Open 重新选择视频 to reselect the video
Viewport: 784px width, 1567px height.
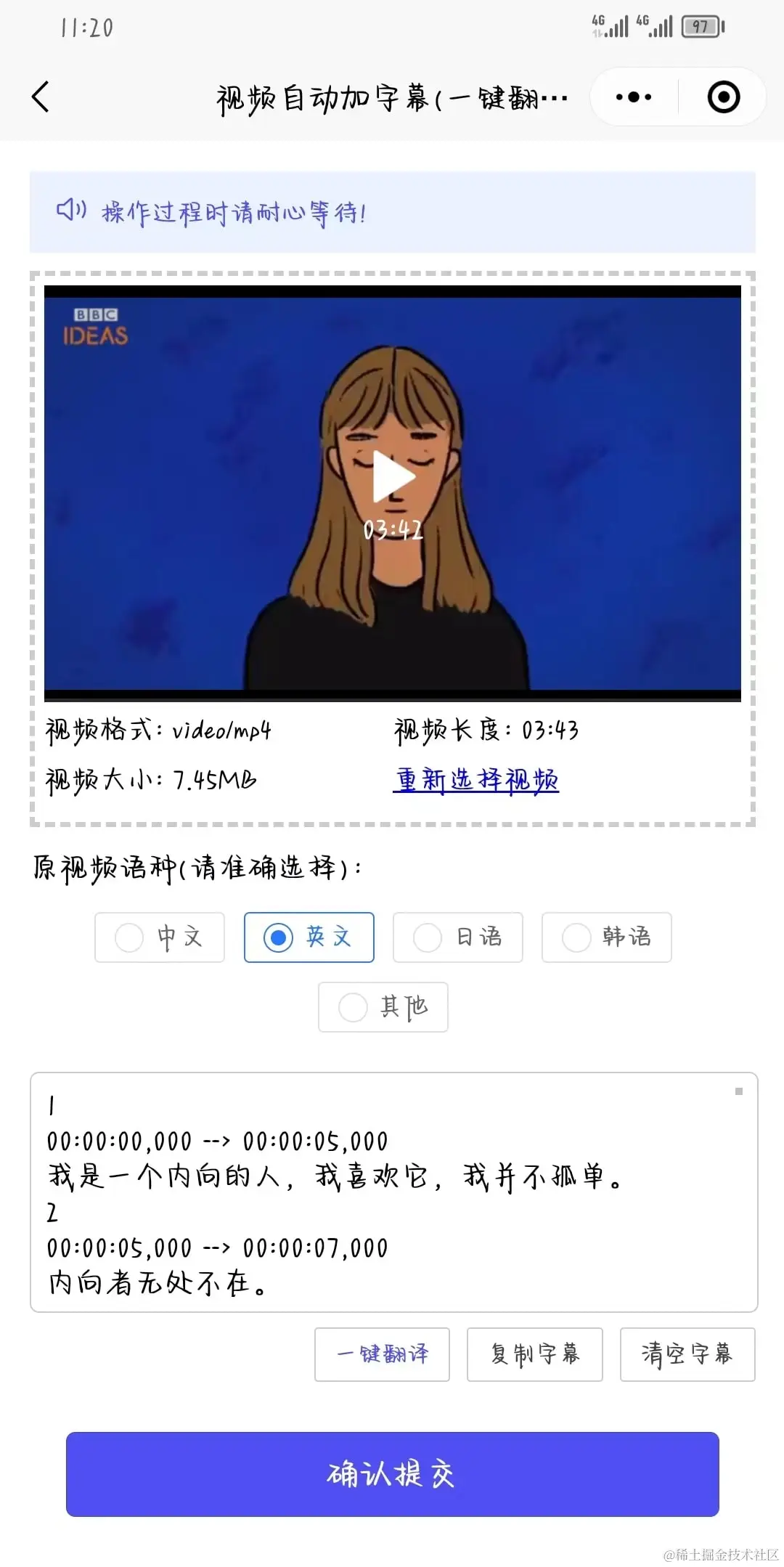coord(476,778)
